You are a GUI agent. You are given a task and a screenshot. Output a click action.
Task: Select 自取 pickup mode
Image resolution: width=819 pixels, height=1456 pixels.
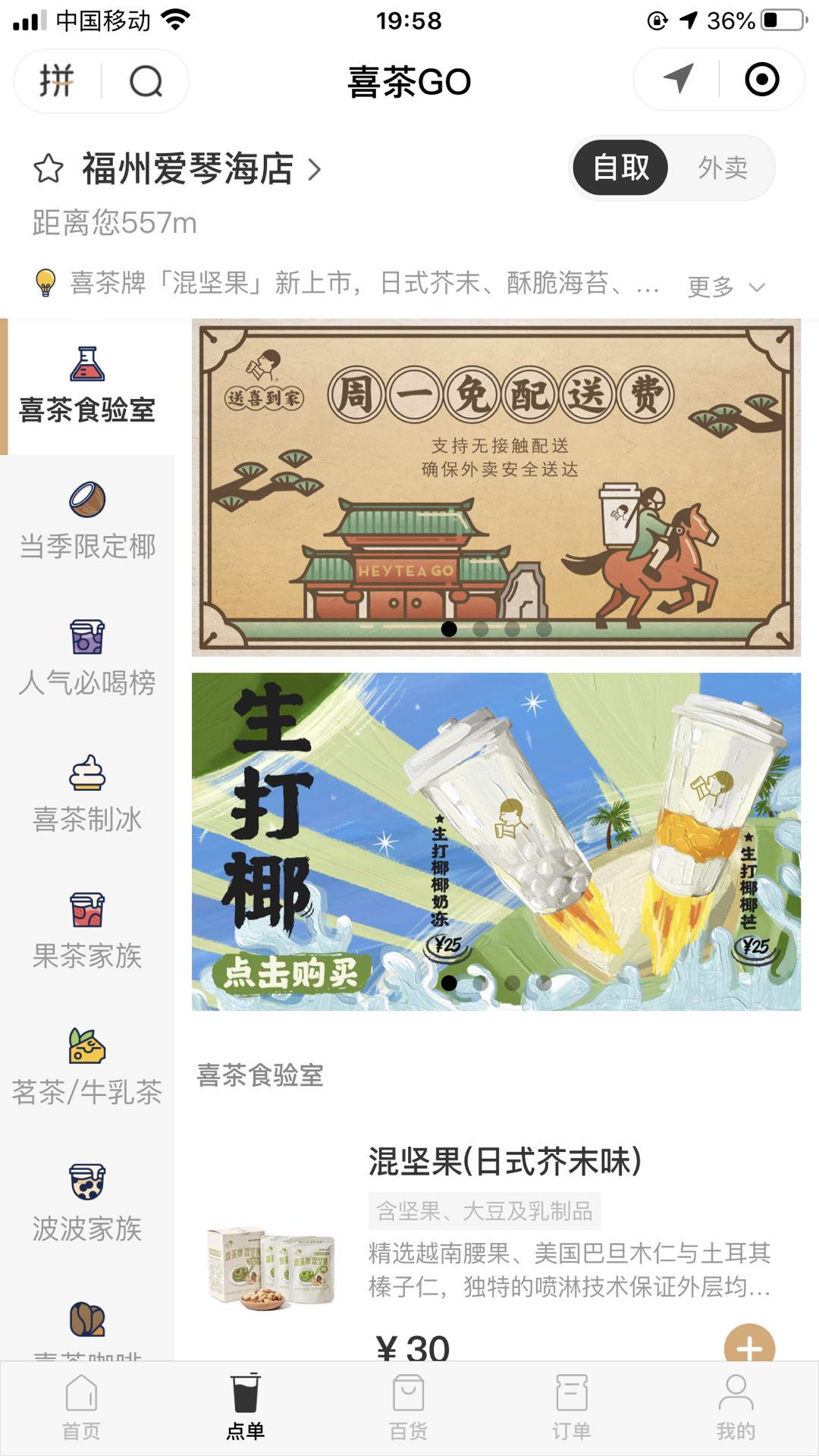(620, 167)
